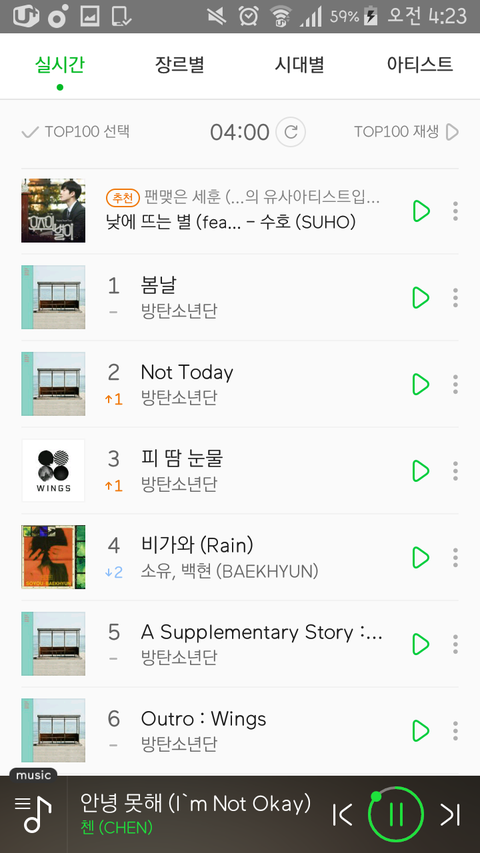Play the recommended song 낮에 뜨는 별
The width and height of the screenshot is (480, 853).
[x=421, y=211]
